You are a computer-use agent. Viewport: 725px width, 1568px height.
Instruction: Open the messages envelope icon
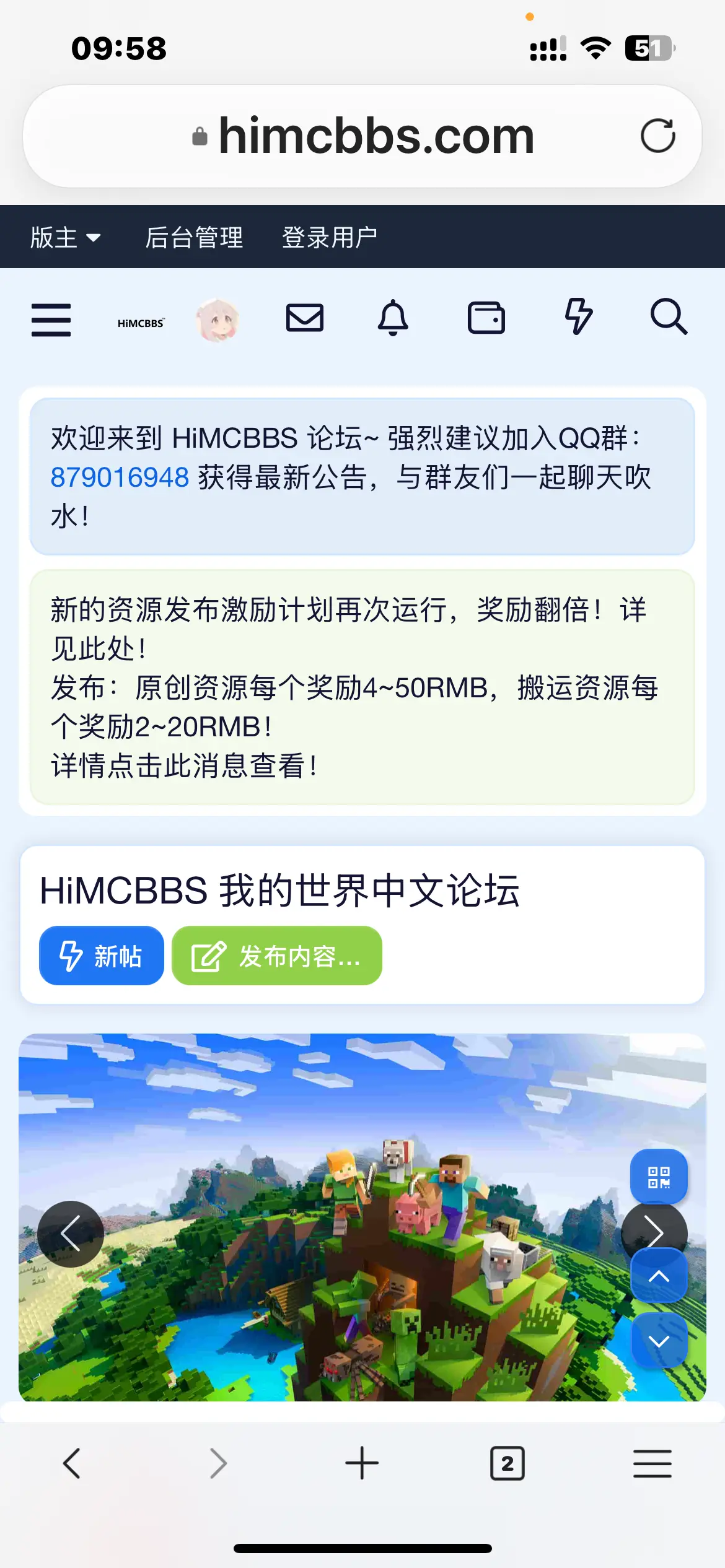(304, 318)
